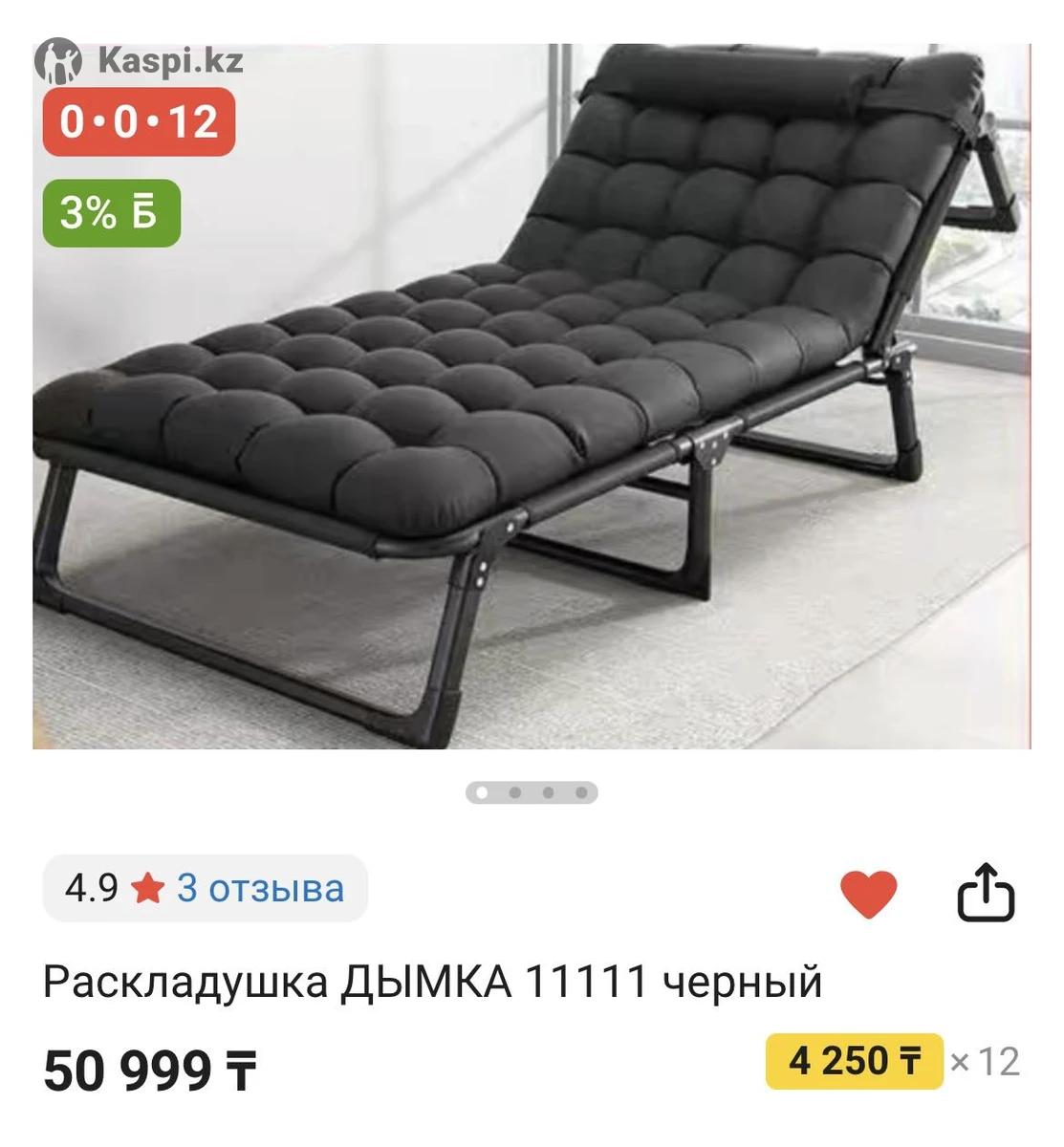
Task: Open the 3 отзыва reviews
Action: pyautogui.click(x=259, y=888)
